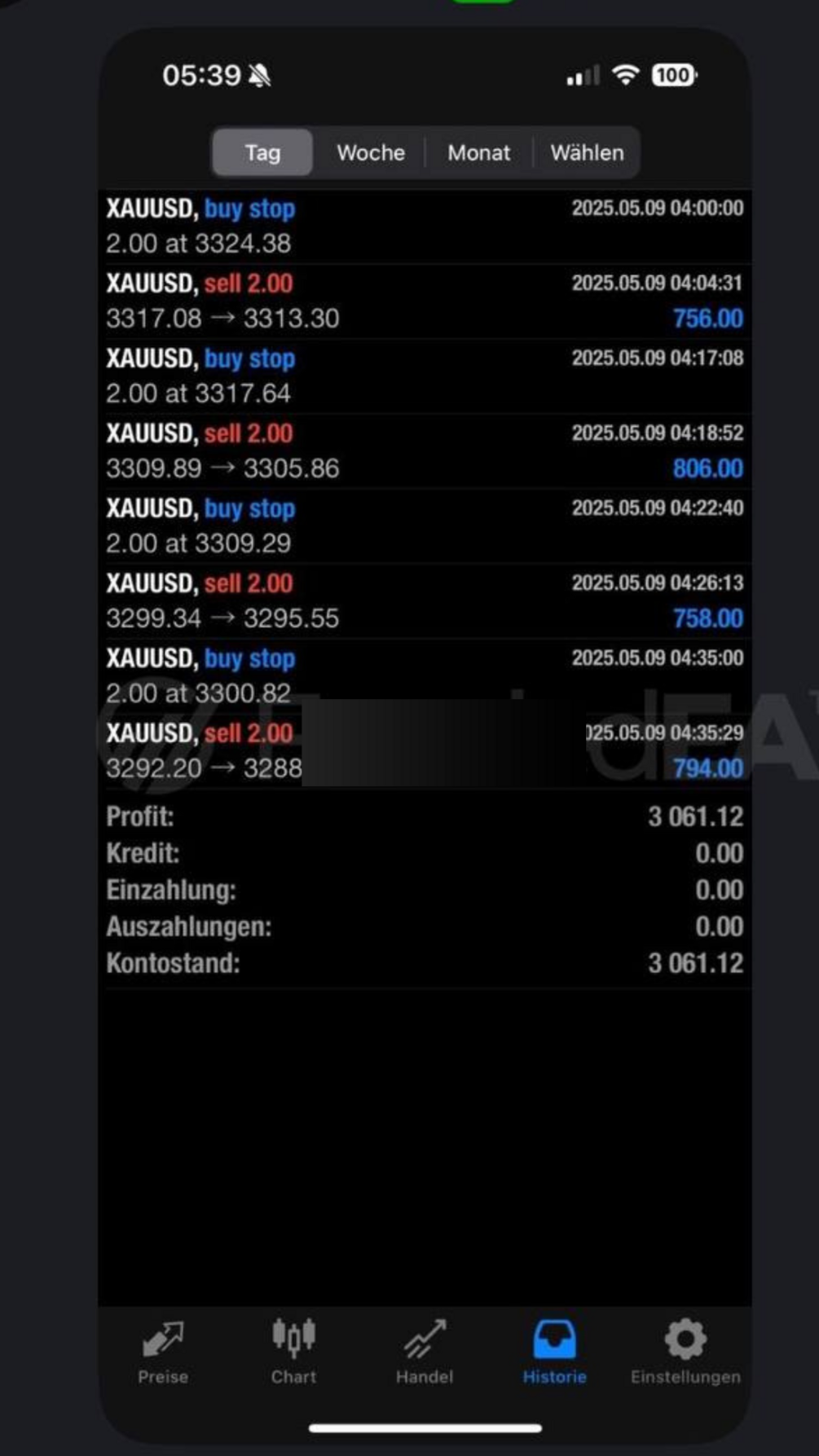819x1456 pixels.
Task: Expand the sell trade with 756.00 profit
Action: (x=425, y=301)
